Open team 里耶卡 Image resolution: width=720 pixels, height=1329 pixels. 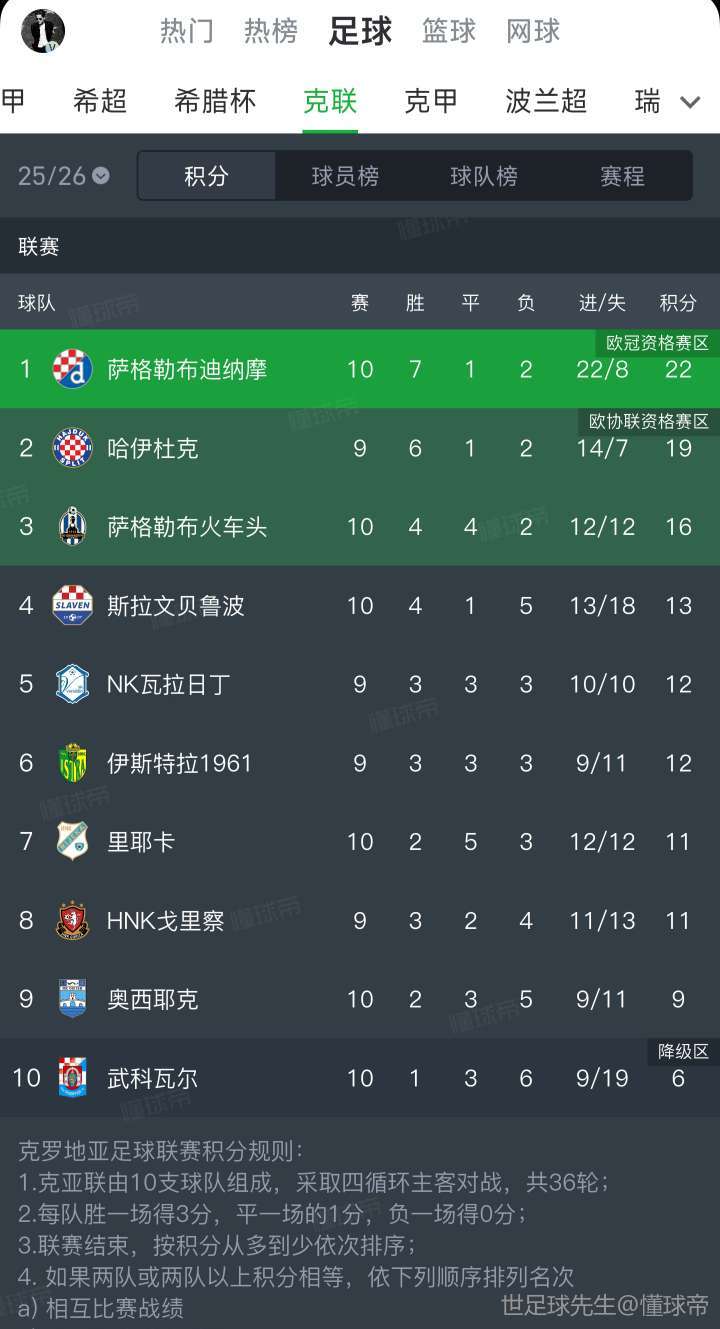click(x=141, y=842)
